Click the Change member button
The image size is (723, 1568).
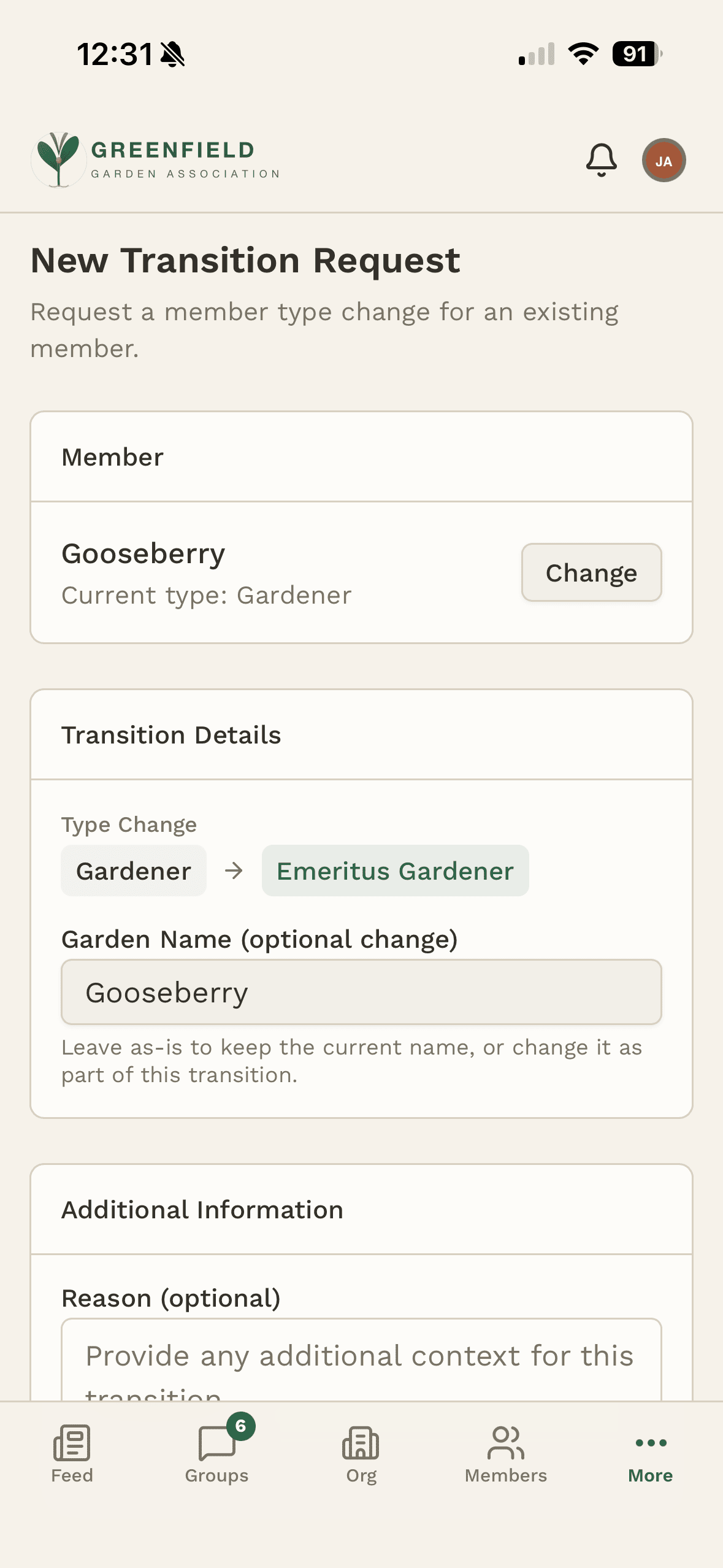point(591,572)
